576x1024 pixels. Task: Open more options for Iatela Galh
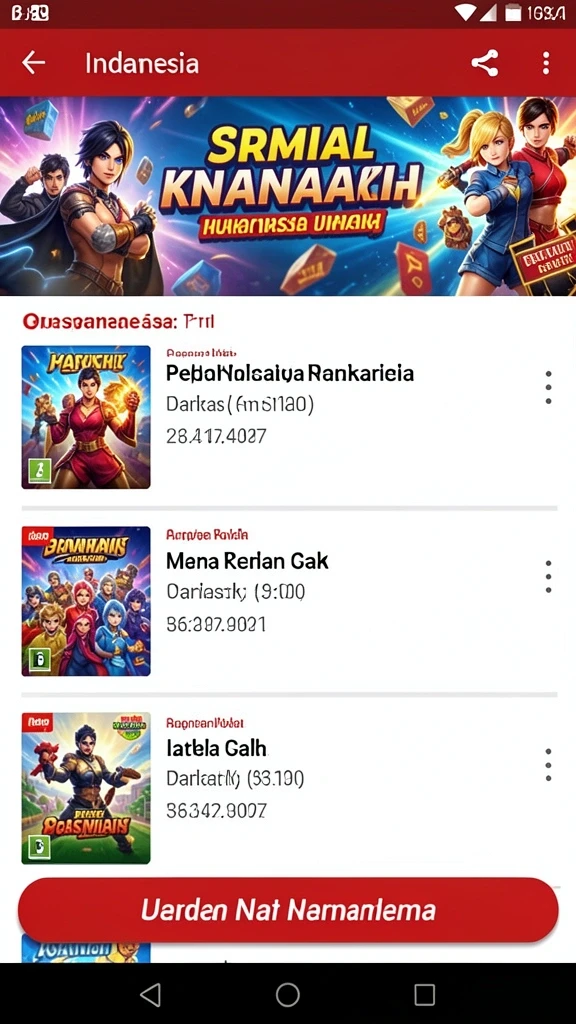(548, 764)
